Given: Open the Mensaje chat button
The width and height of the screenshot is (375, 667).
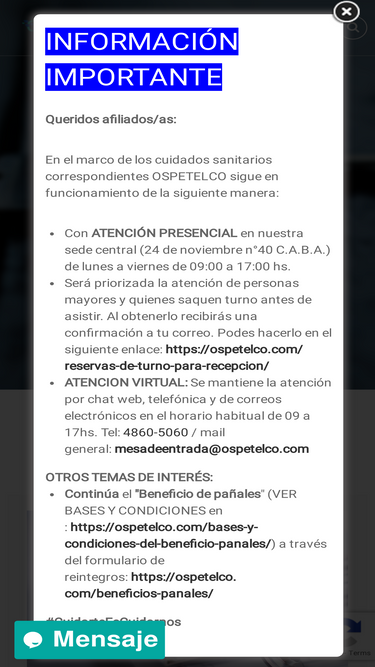Looking at the screenshot, I should [90, 639].
